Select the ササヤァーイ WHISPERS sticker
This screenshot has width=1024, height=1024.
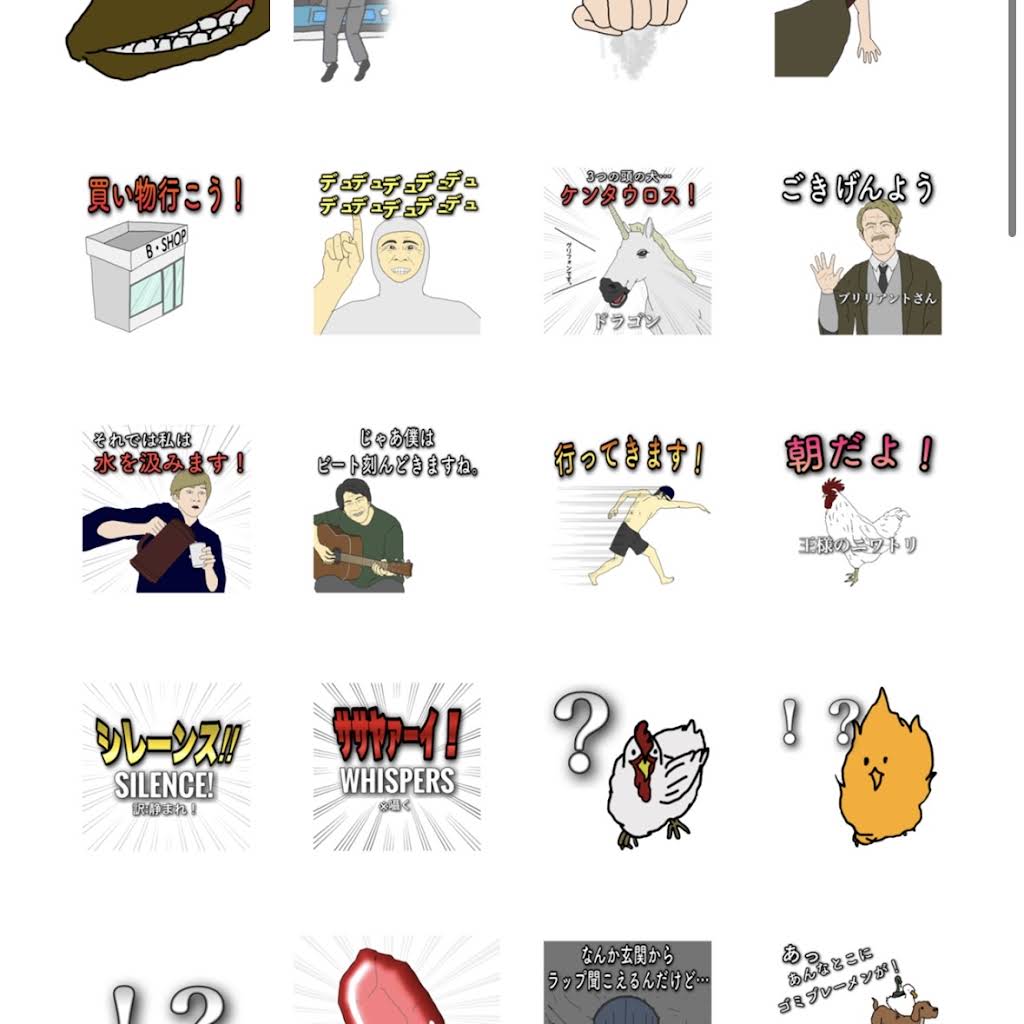(x=397, y=767)
